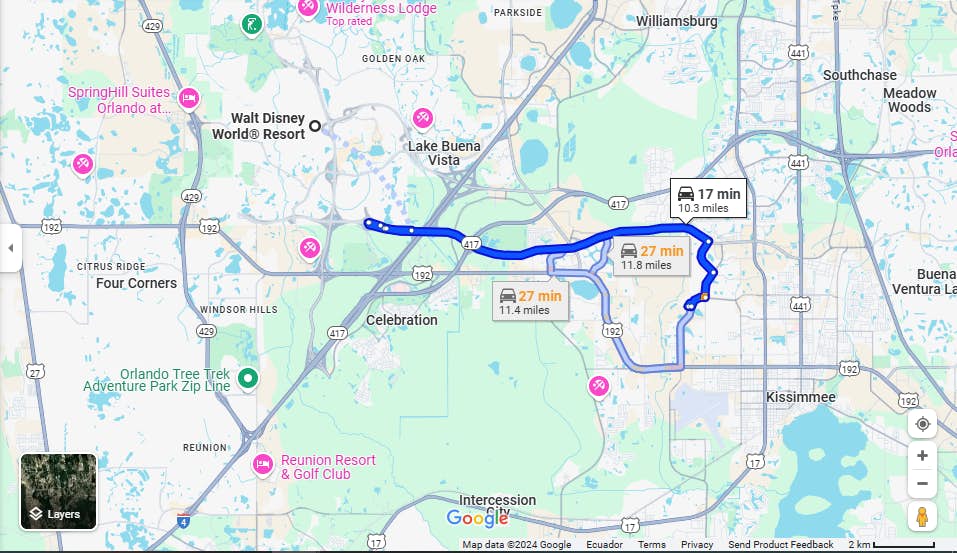
Task: Open the Privacy link
Action: click(x=697, y=545)
